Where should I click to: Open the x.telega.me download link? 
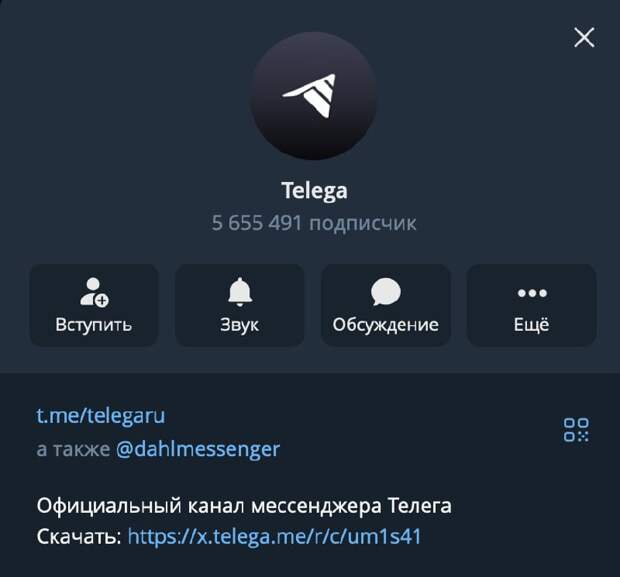pos(275,537)
